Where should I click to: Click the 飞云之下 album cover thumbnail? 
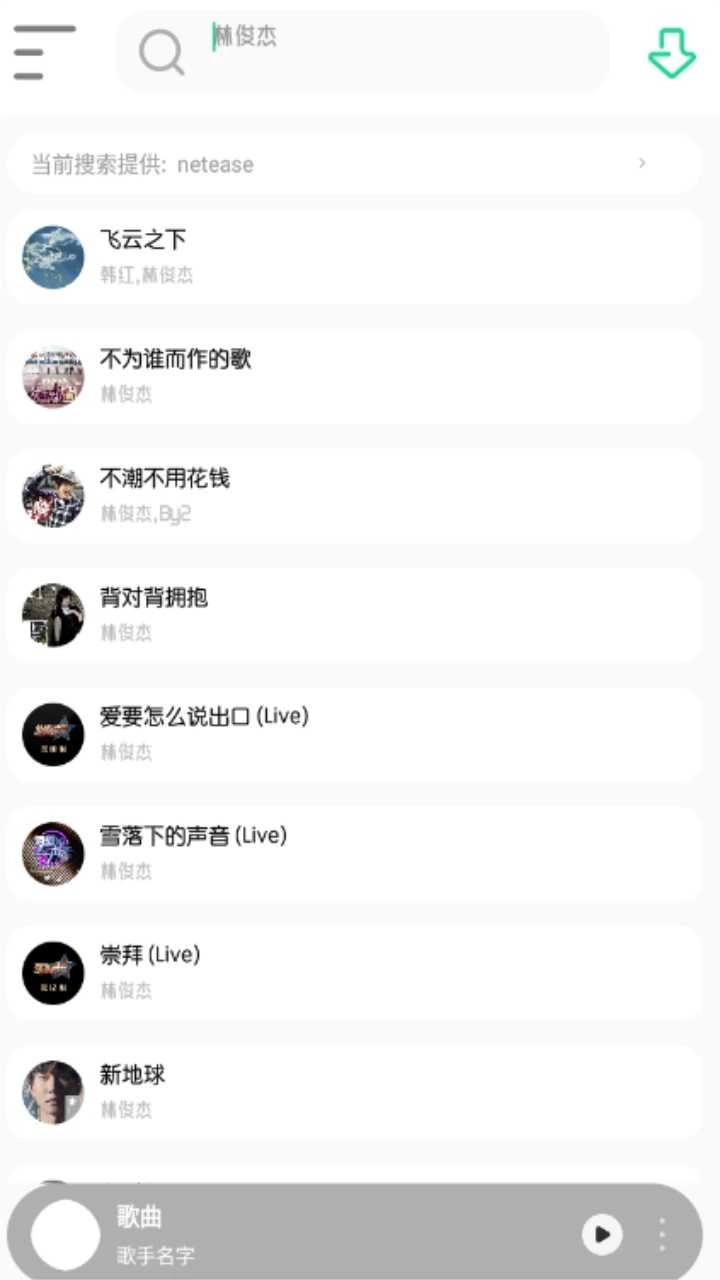tap(52, 257)
